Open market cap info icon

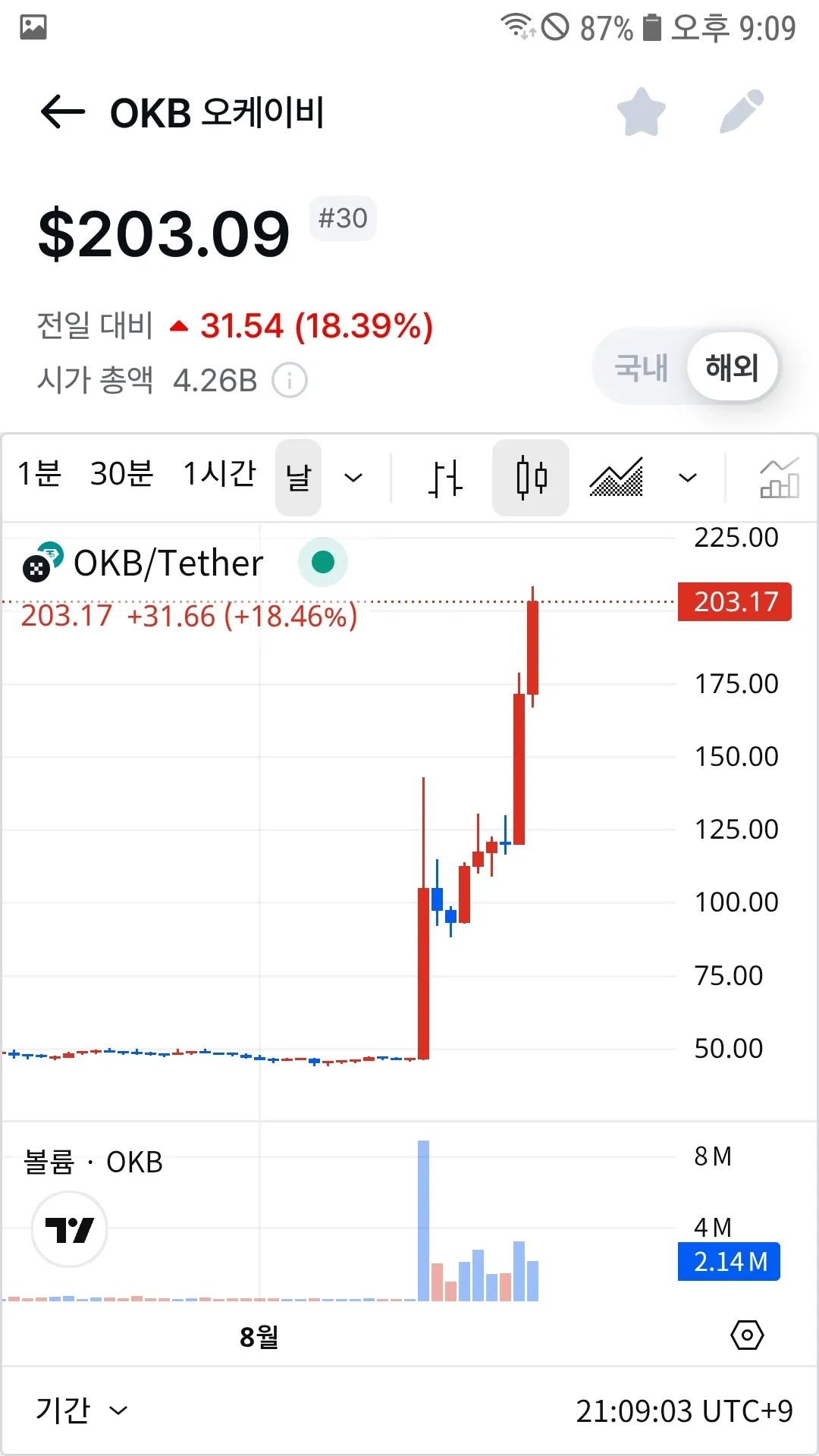point(290,381)
